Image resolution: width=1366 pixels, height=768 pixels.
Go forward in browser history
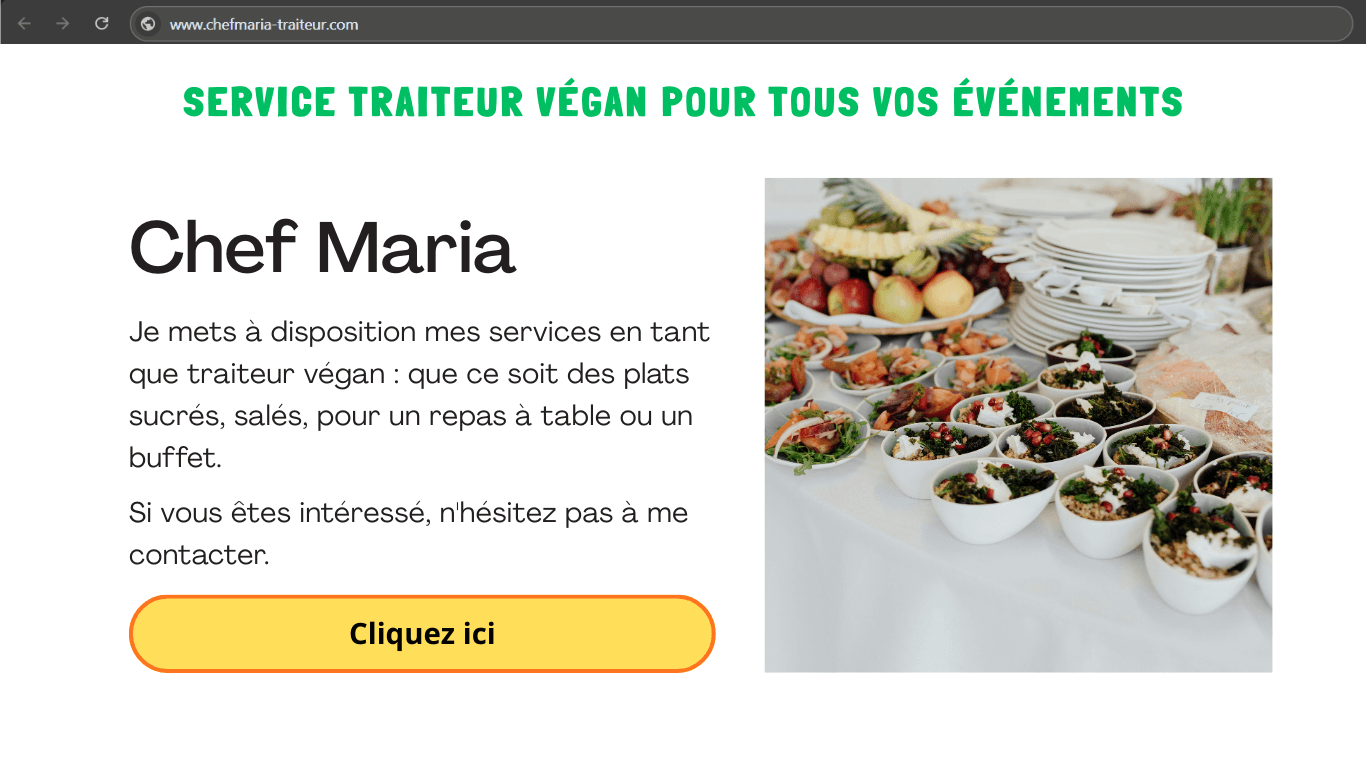click(63, 24)
